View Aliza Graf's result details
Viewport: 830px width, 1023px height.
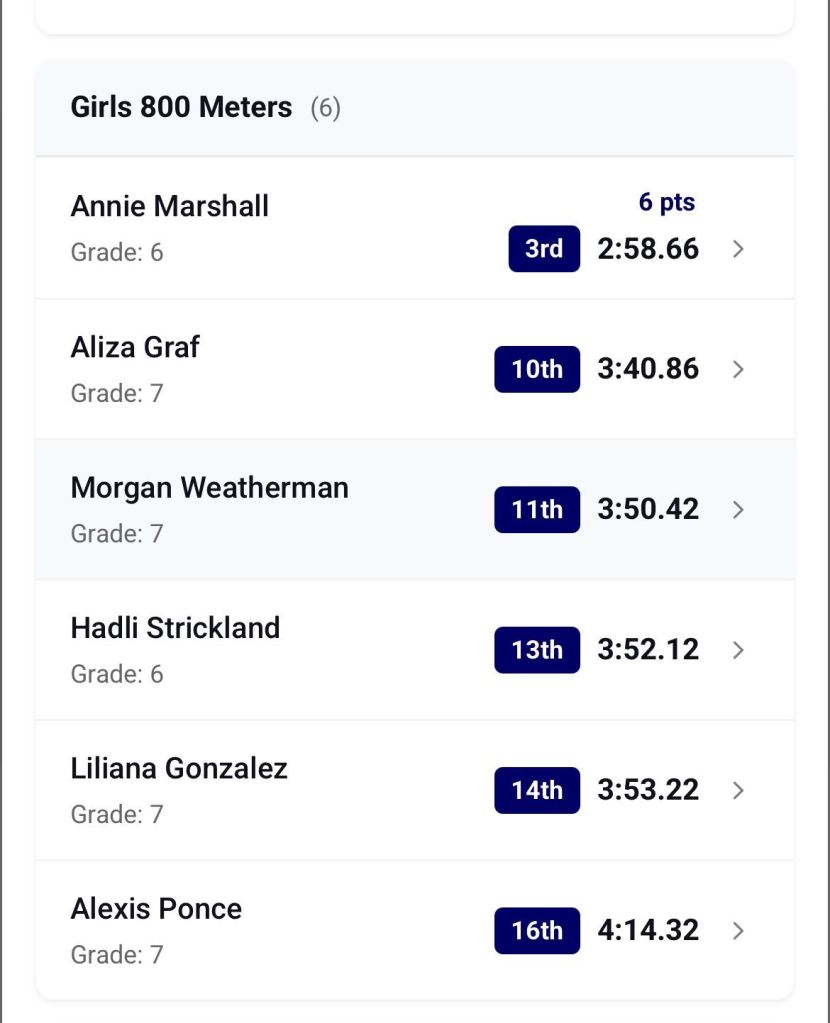414,369
